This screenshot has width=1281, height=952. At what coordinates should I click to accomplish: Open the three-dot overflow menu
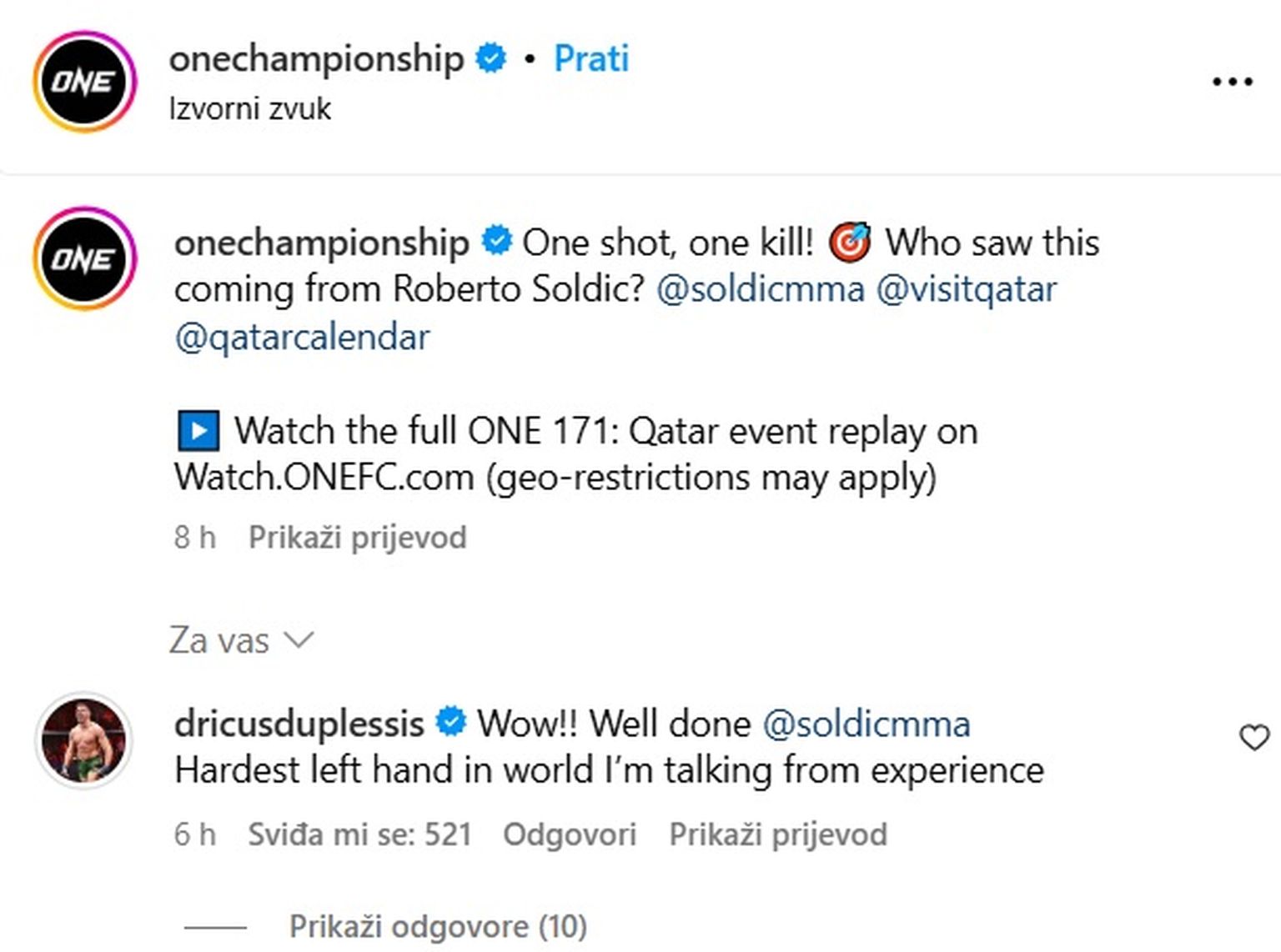click(1232, 82)
